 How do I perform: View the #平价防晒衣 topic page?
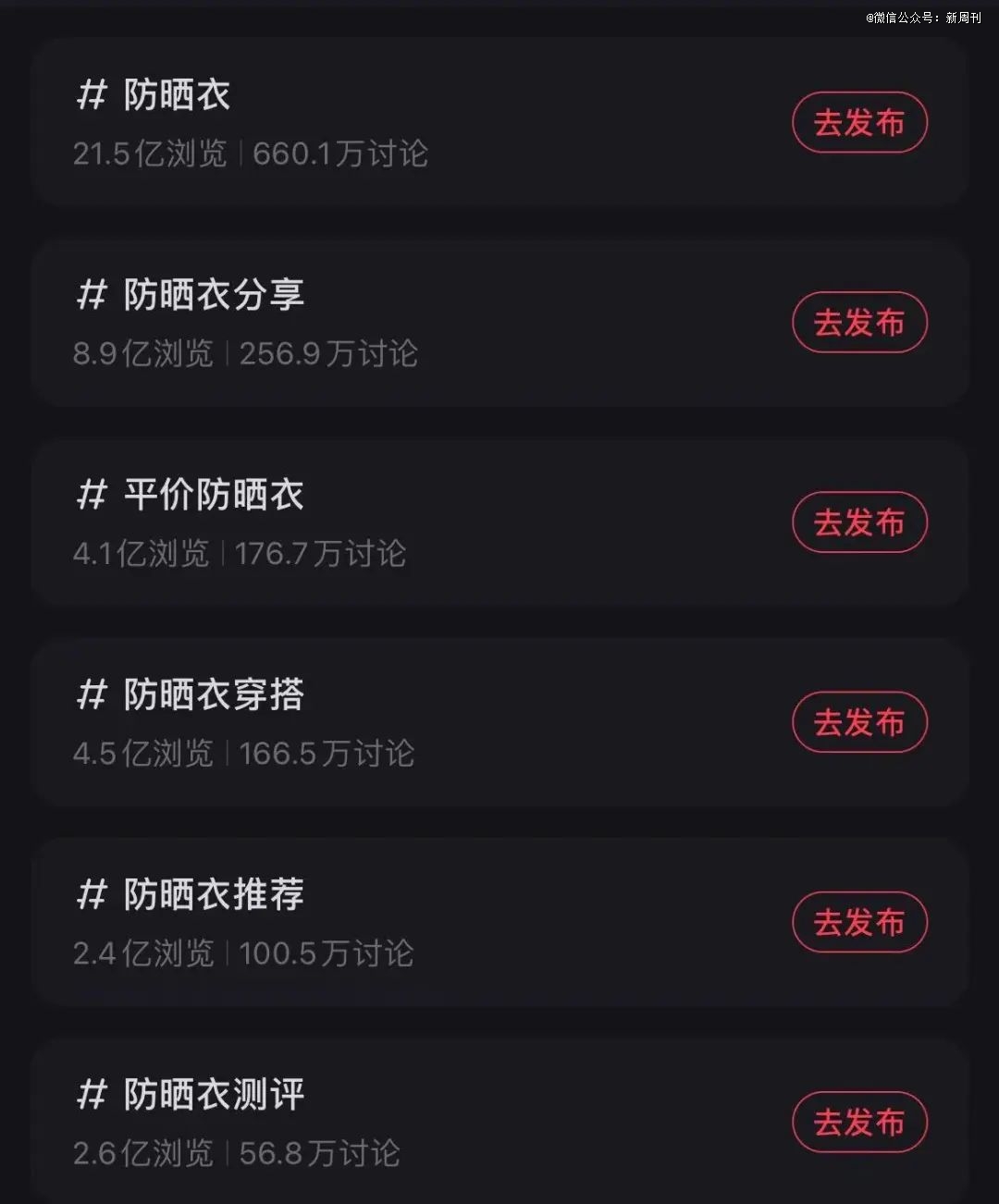[213, 496]
